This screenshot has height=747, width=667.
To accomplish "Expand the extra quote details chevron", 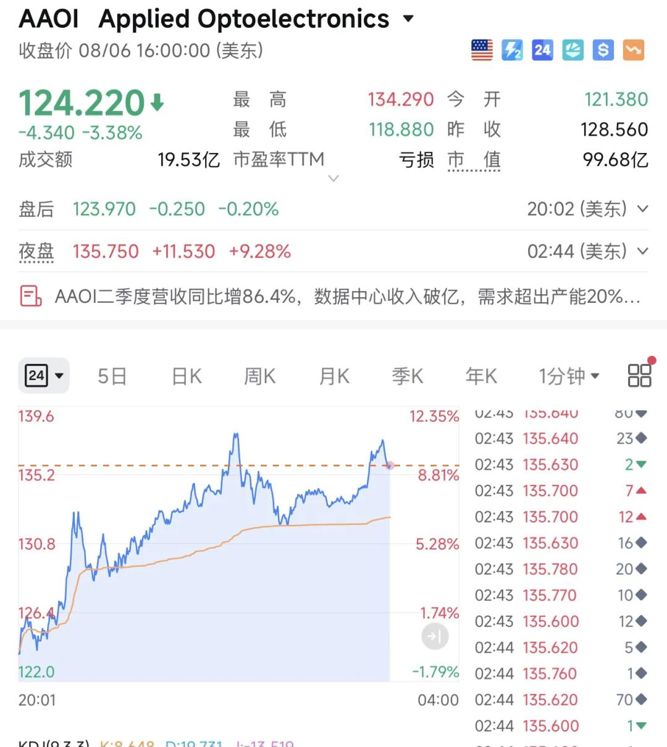I will [x=334, y=179].
